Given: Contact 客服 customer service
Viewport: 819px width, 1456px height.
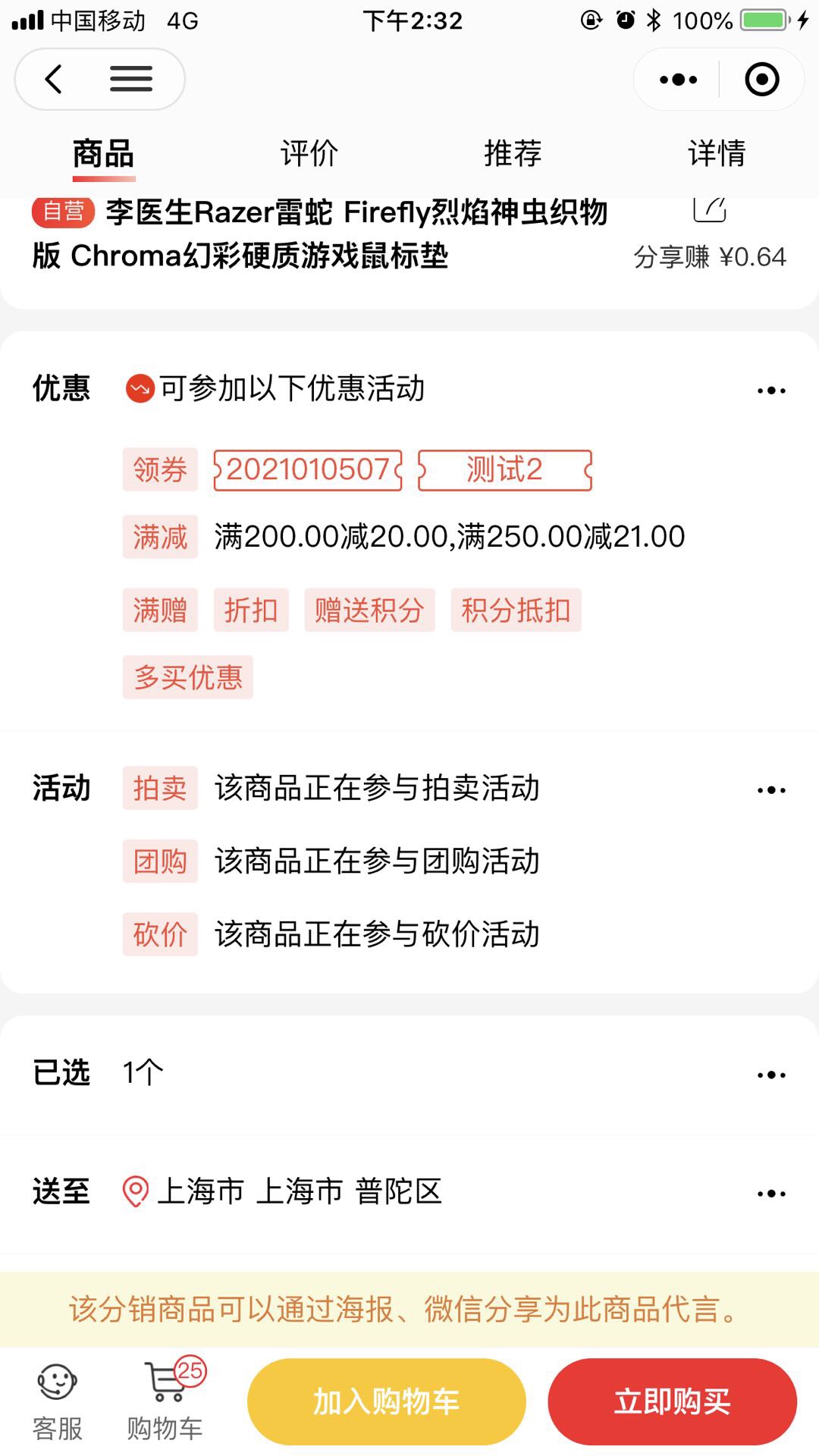Looking at the screenshot, I should (58, 1403).
